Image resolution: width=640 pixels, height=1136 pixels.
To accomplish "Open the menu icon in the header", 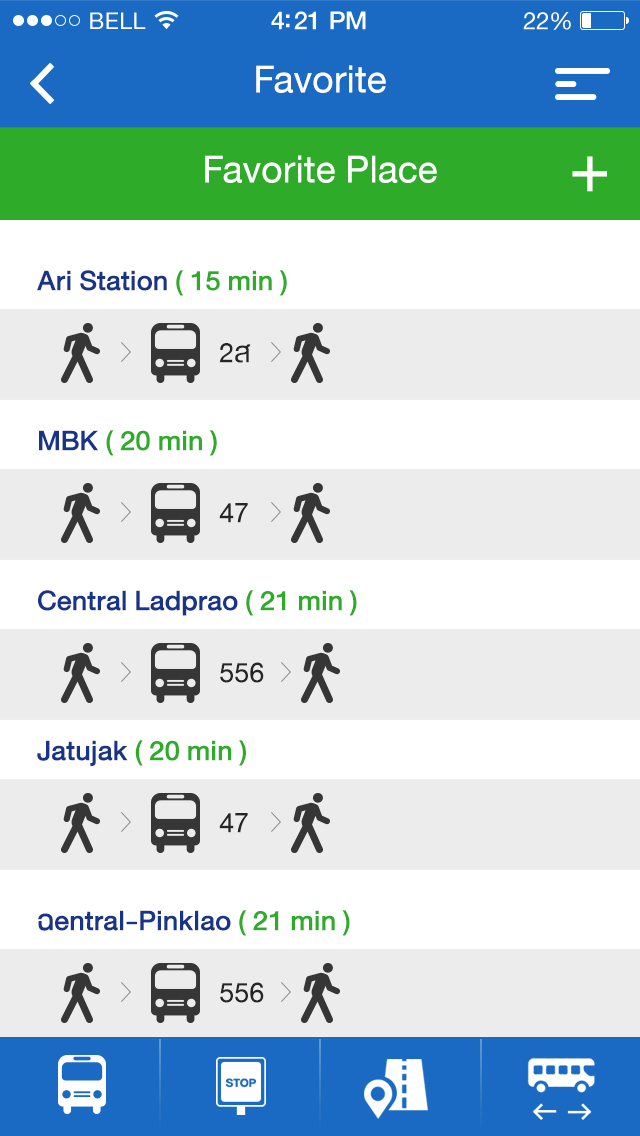I will point(582,84).
